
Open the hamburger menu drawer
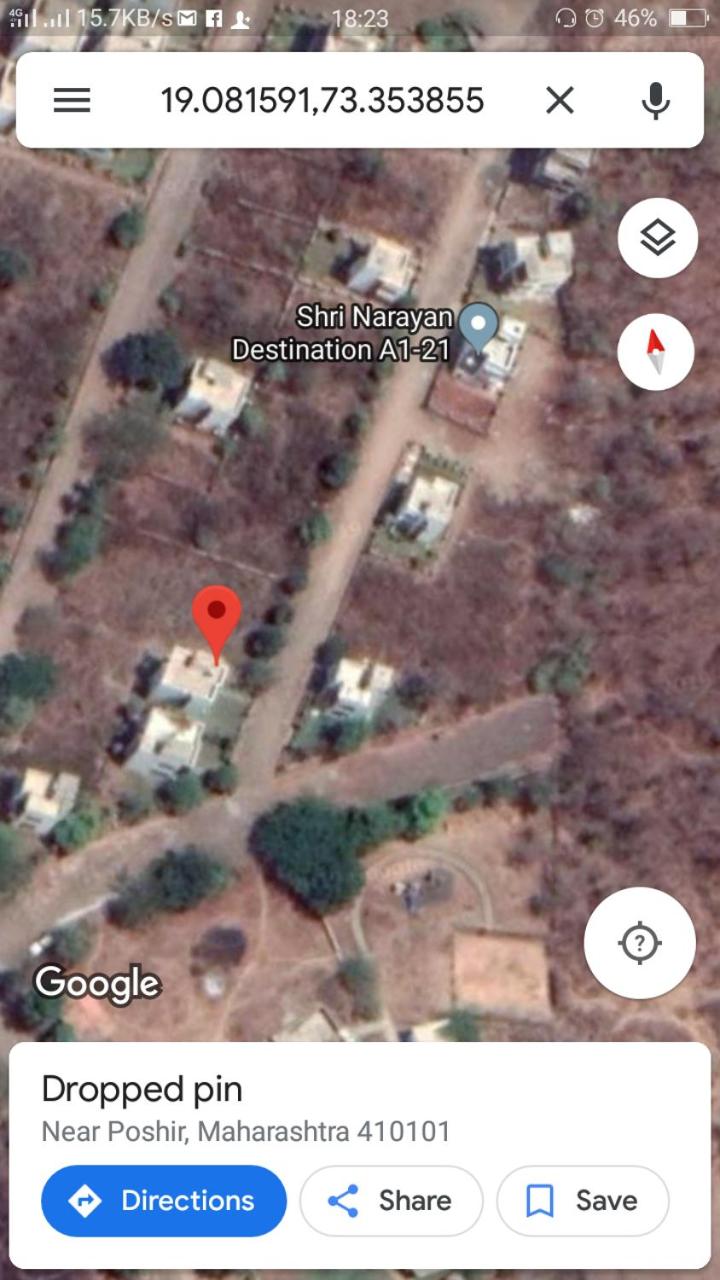(72, 100)
